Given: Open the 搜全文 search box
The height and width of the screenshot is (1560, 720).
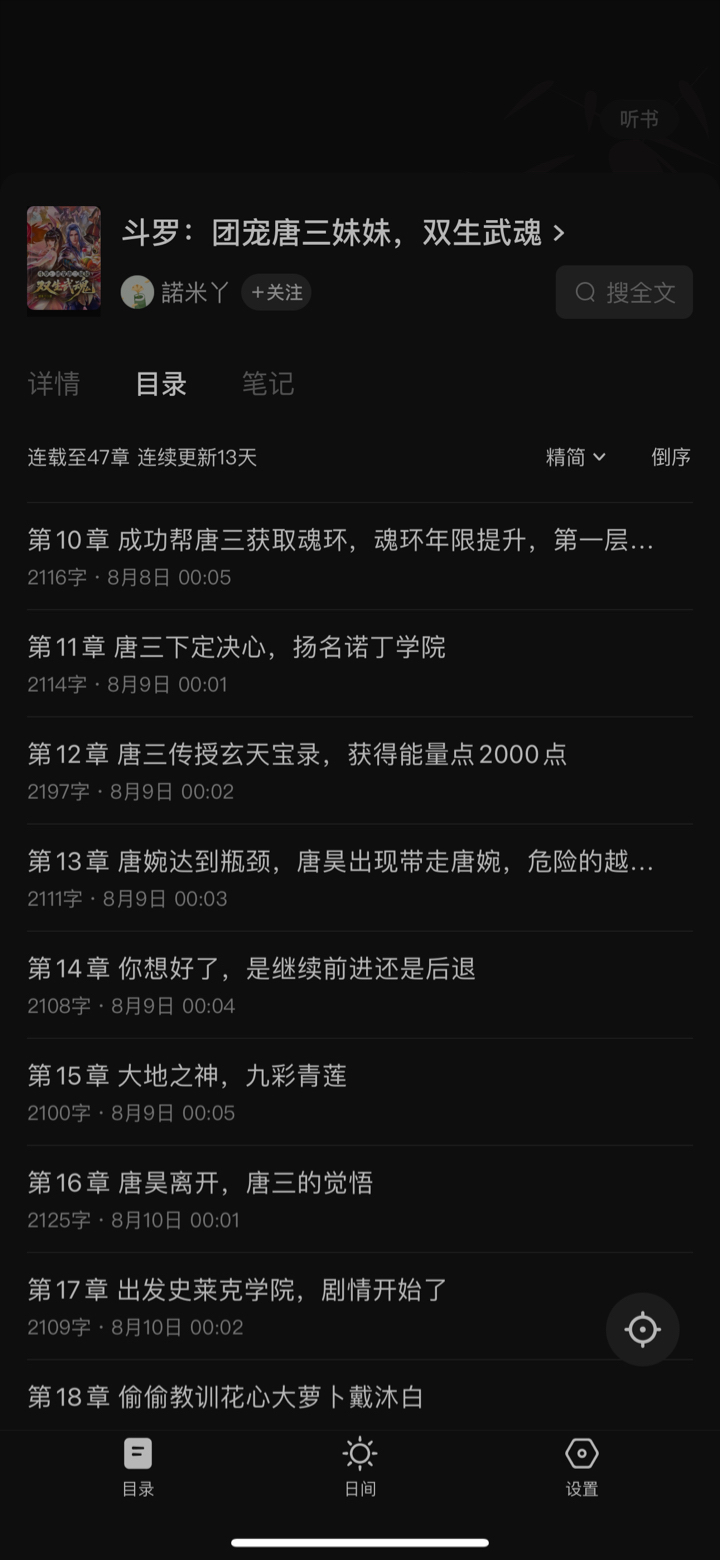Looking at the screenshot, I should (624, 292).
